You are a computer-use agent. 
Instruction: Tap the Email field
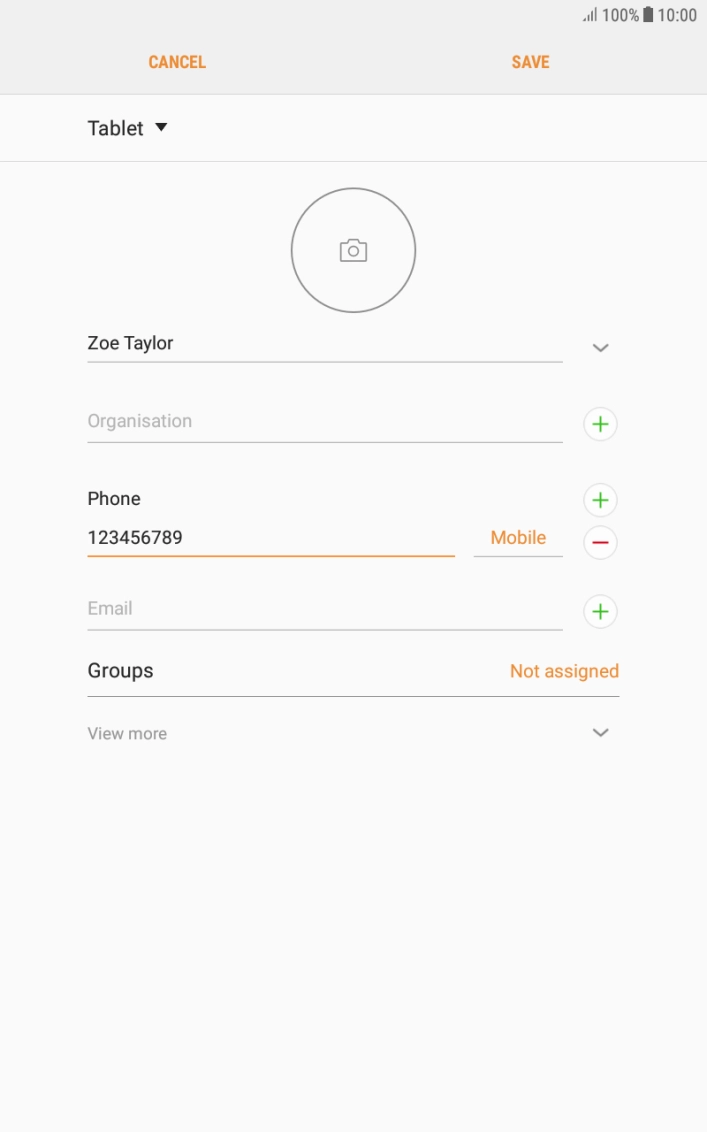[x=324, y=609]
